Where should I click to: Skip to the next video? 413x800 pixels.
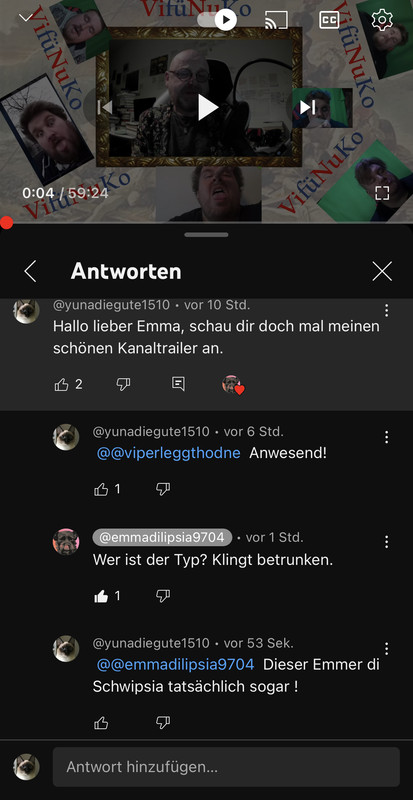pos(308,107)
